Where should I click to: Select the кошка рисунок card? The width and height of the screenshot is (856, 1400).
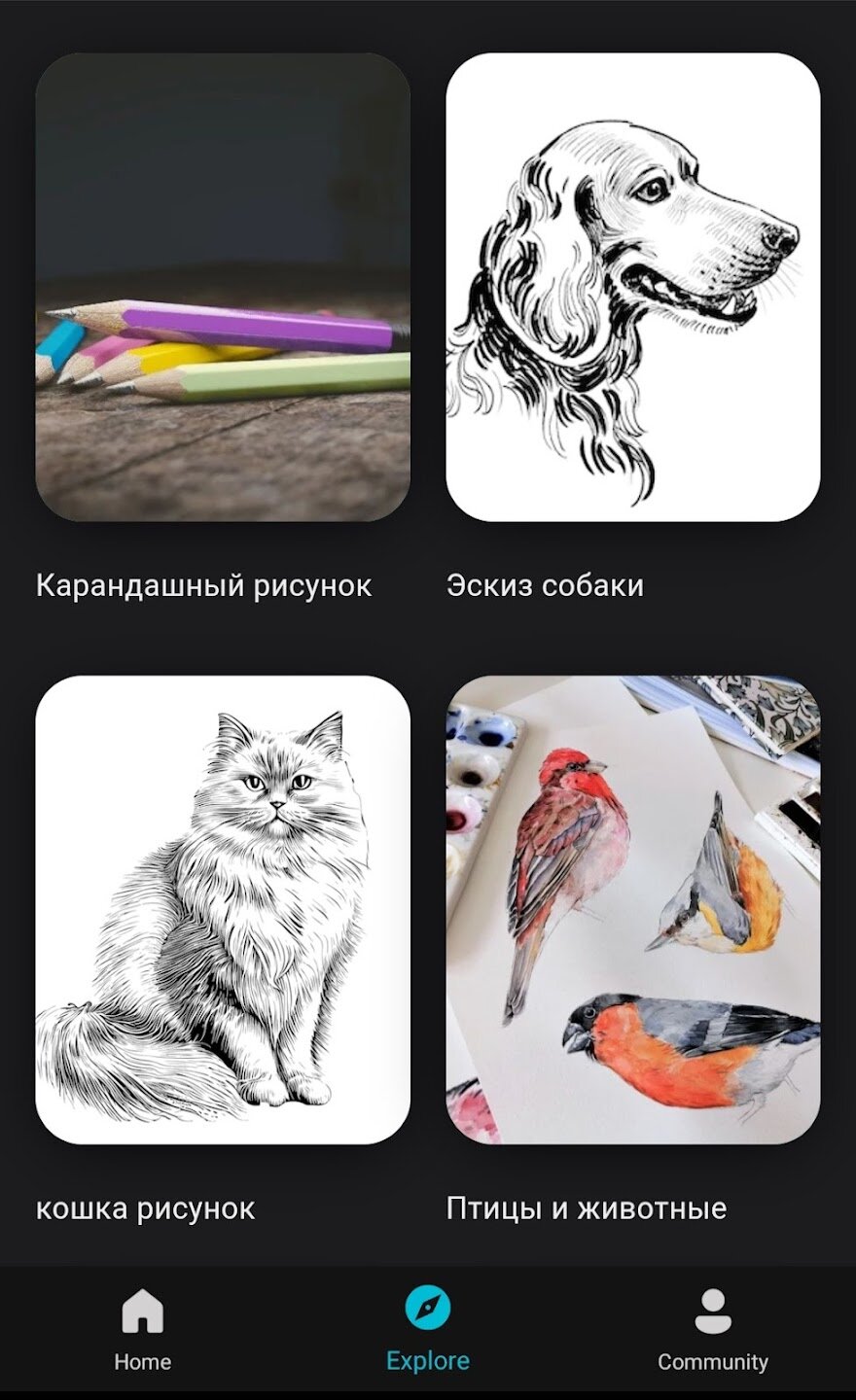click(223, 910)
